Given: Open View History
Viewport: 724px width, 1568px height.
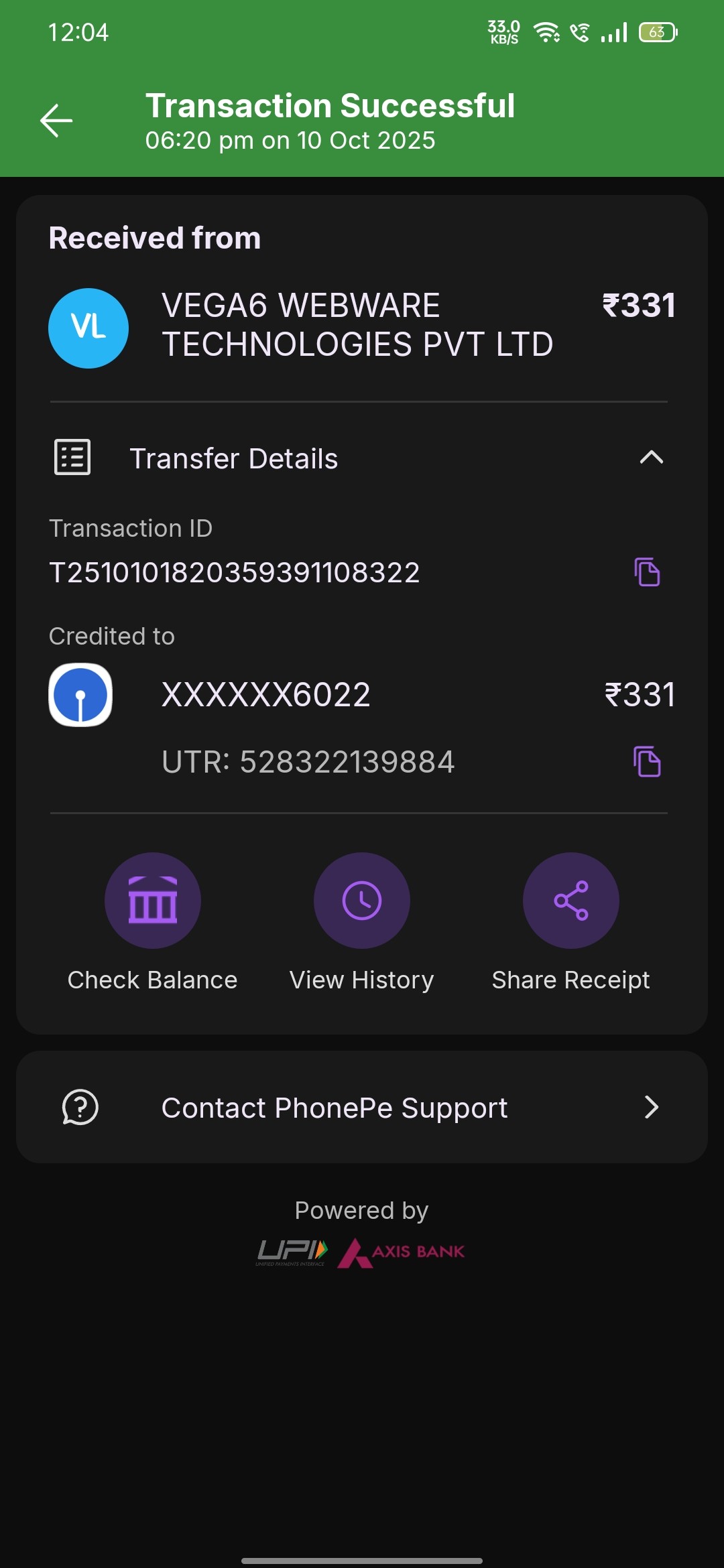Looking at the screenshot, I should (x=361, y=900).
